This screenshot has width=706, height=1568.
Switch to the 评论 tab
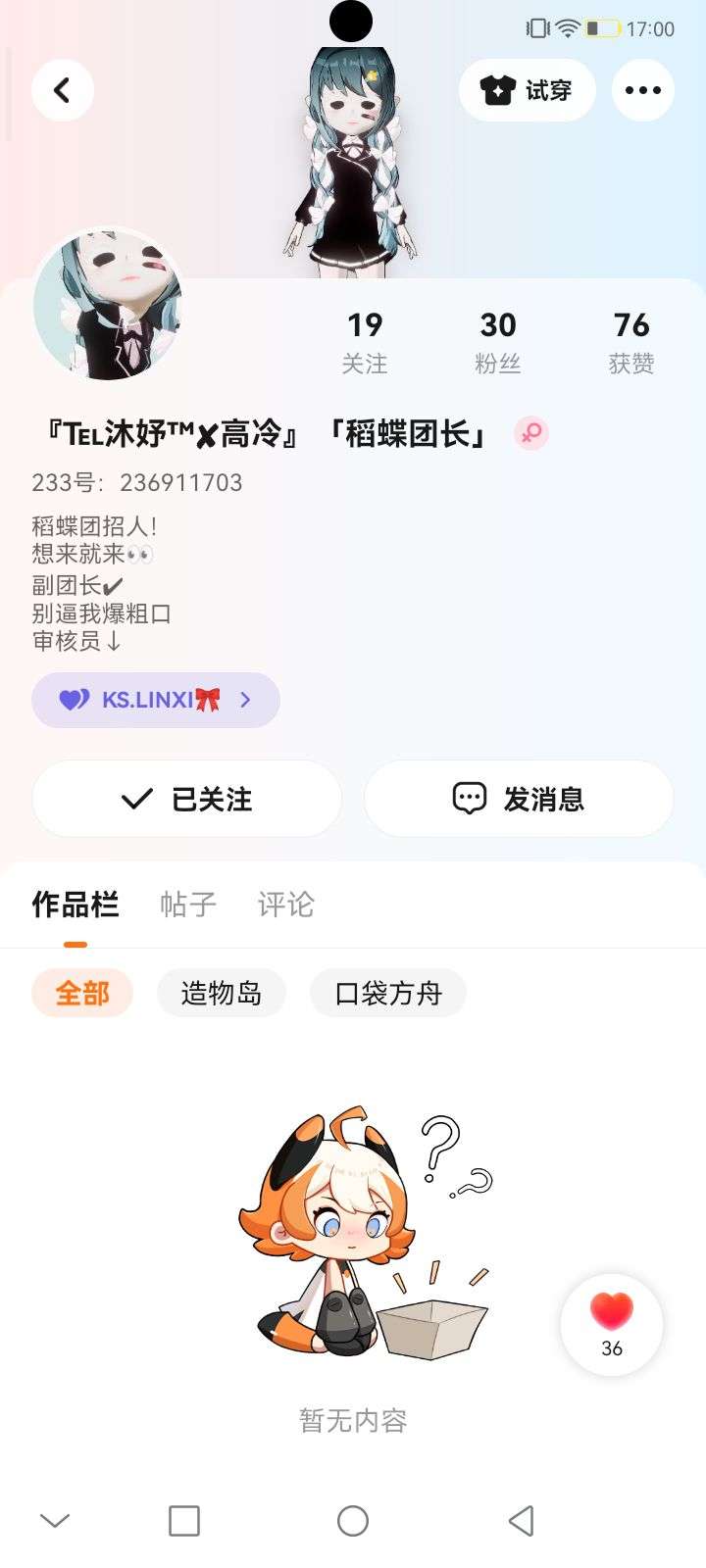pos(286,904)
